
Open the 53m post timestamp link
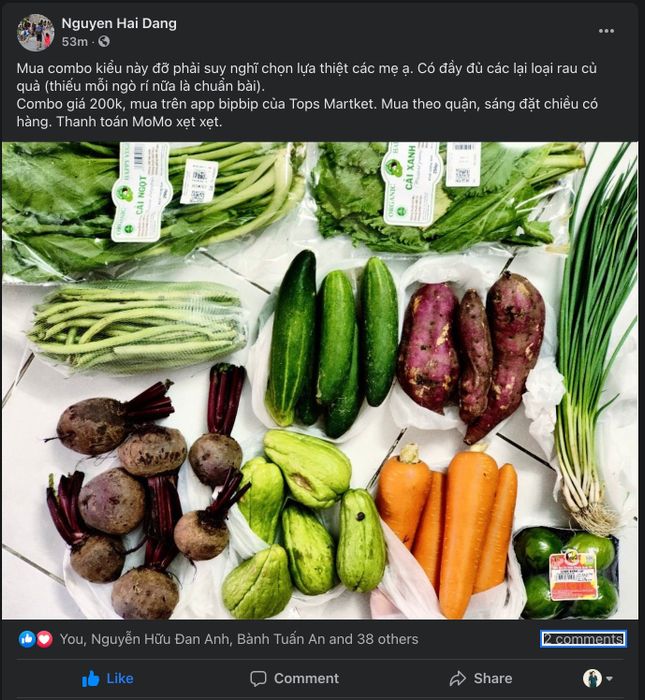coord(74,42)
